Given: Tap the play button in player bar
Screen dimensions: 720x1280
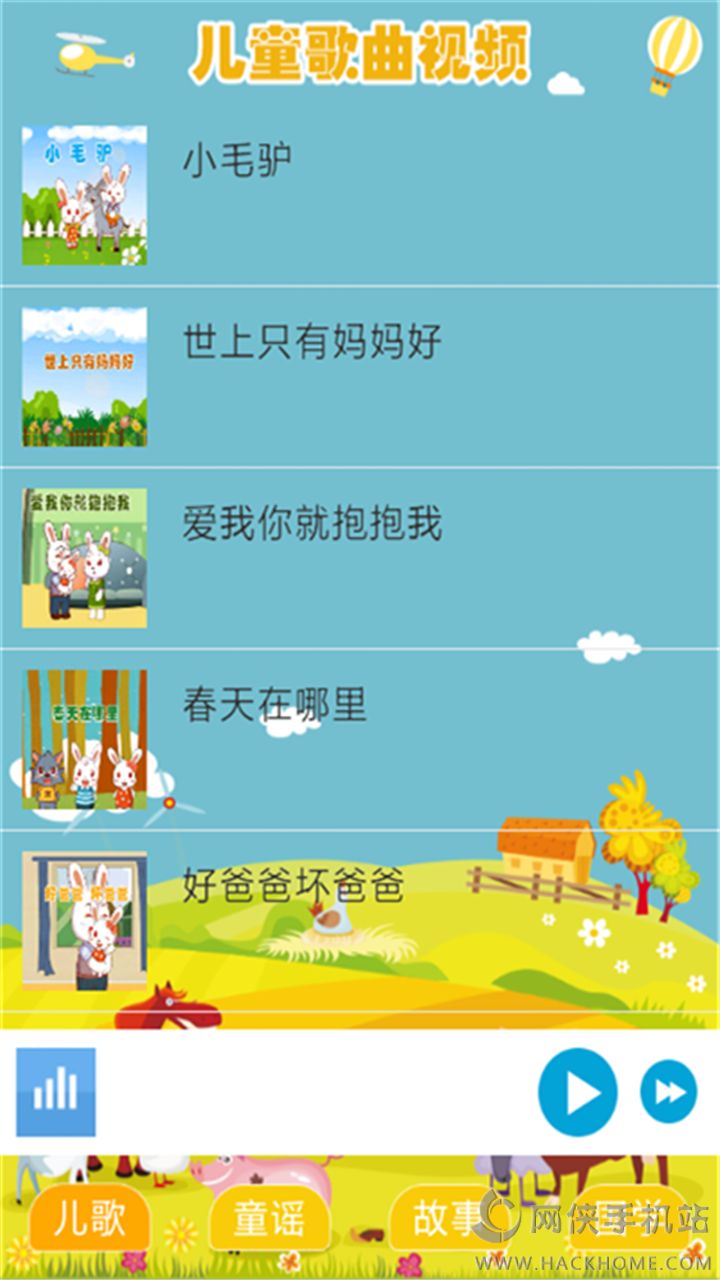Looking at the screenshot, I should click(577, 1092).
